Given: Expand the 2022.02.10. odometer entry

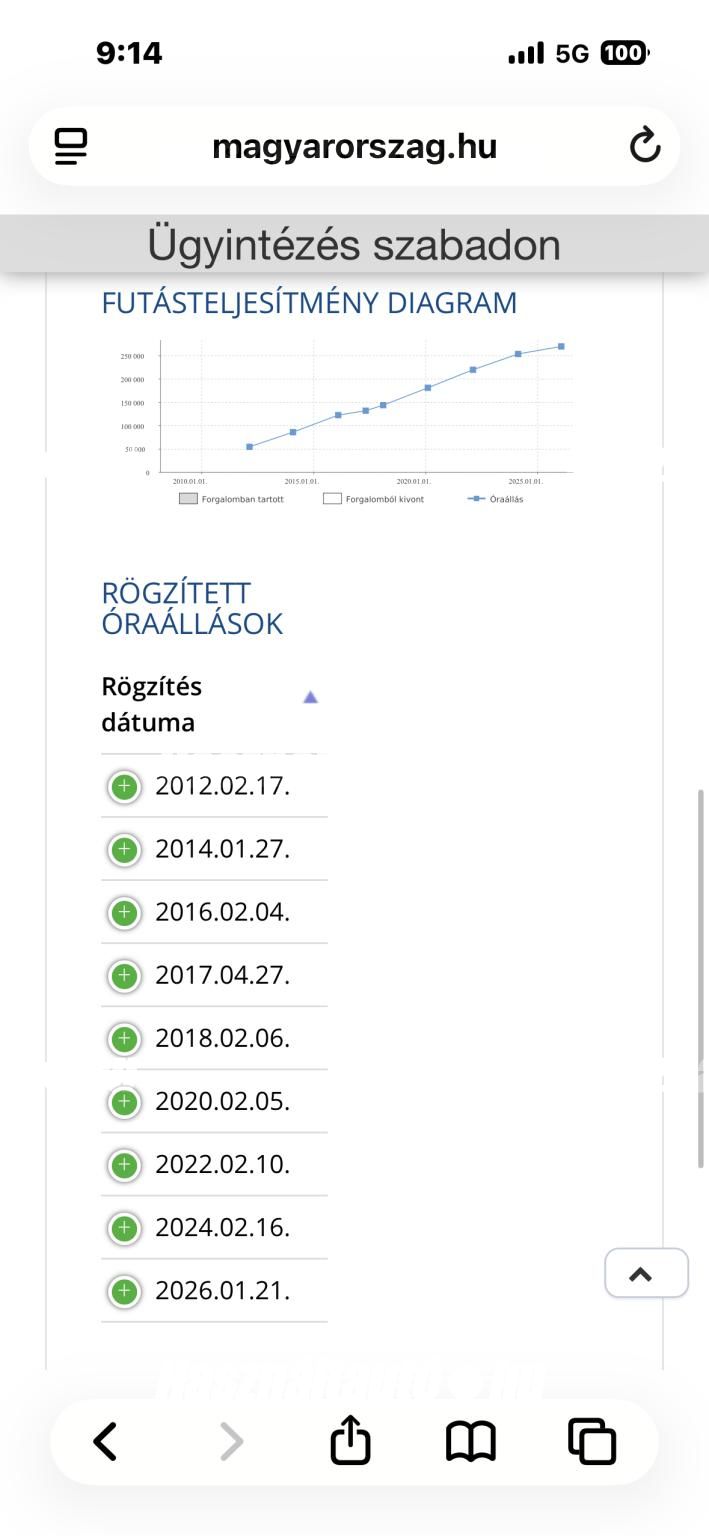Looking at the screenshot, I should click(124, 1164).
